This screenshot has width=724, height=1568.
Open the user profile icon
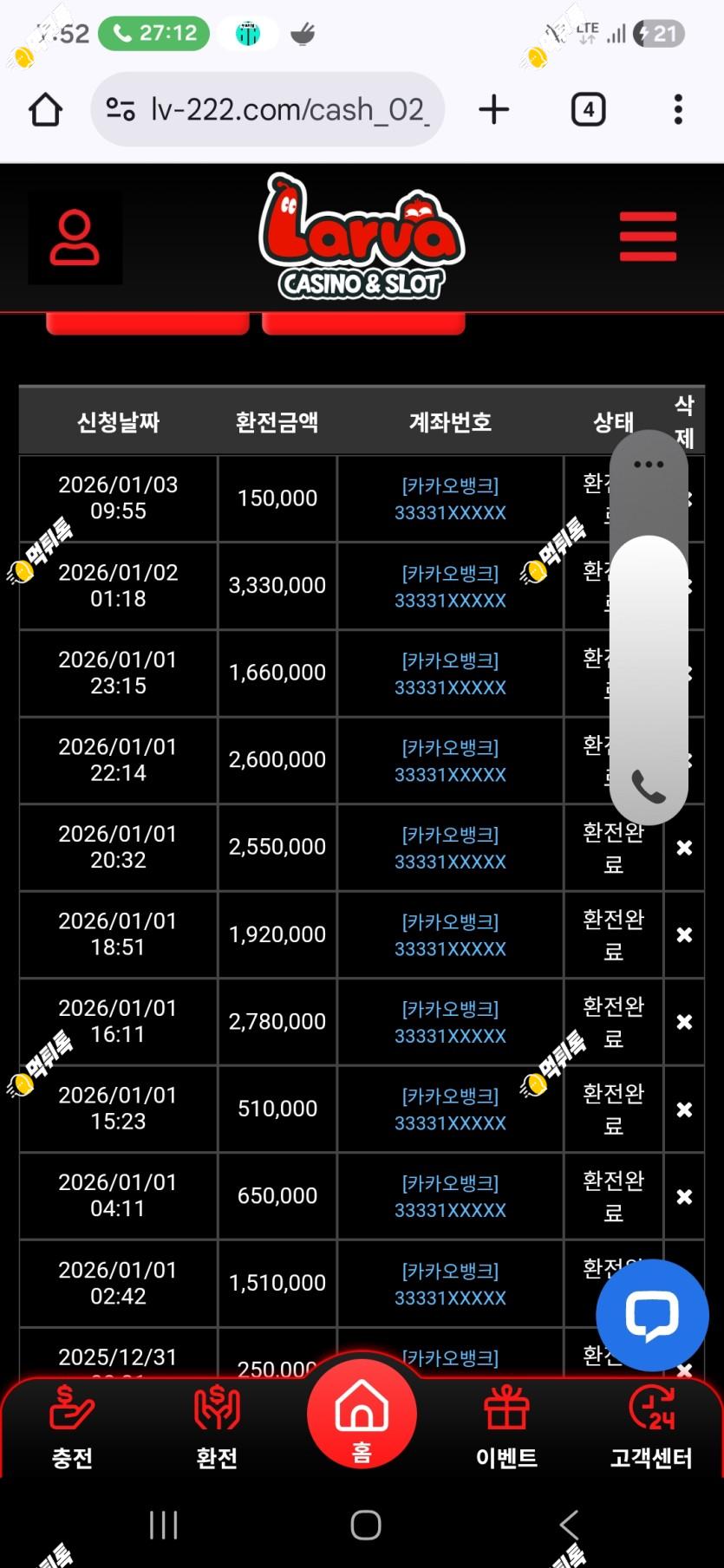[75, 237]
